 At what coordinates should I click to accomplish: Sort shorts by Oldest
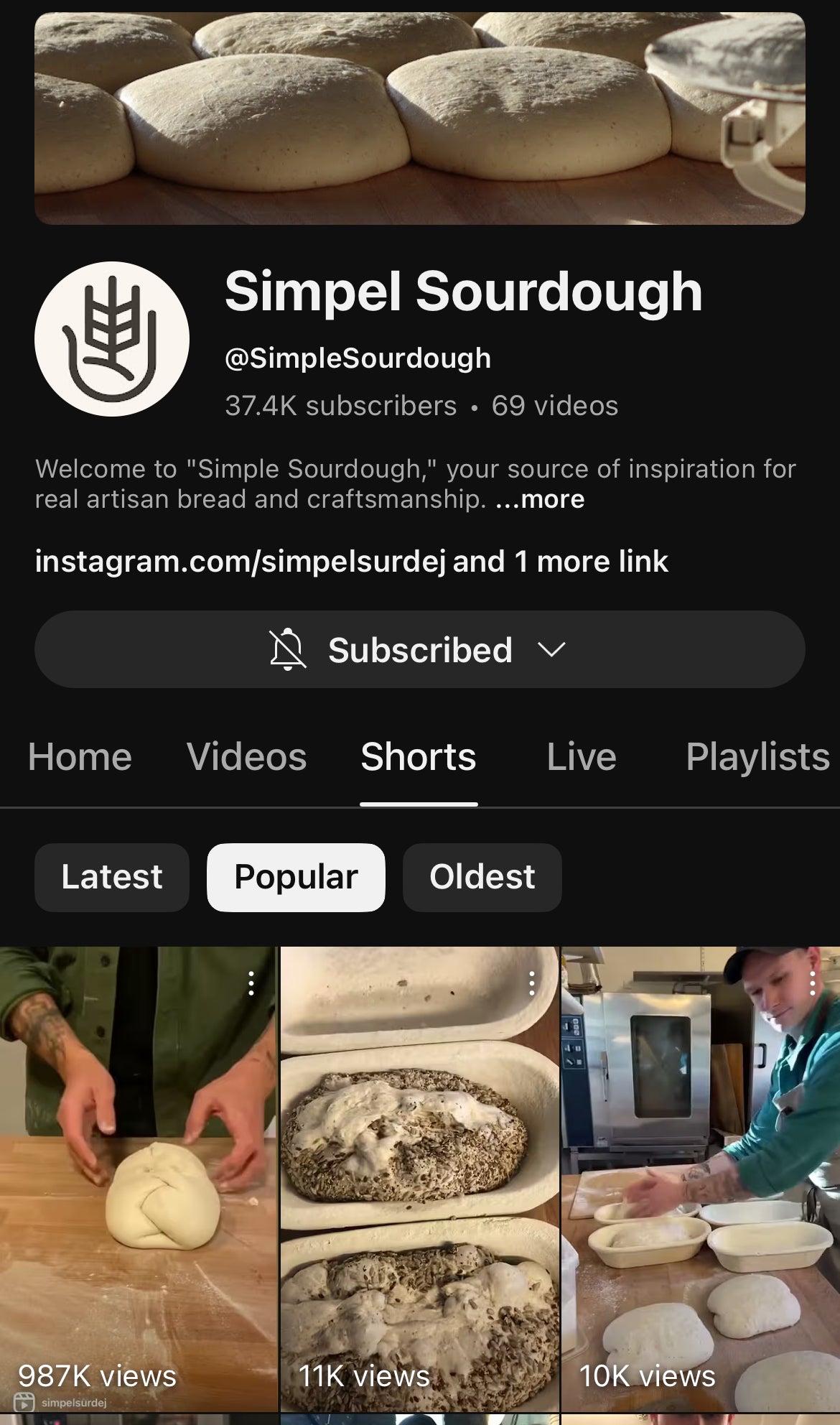[x=482, y=877]
